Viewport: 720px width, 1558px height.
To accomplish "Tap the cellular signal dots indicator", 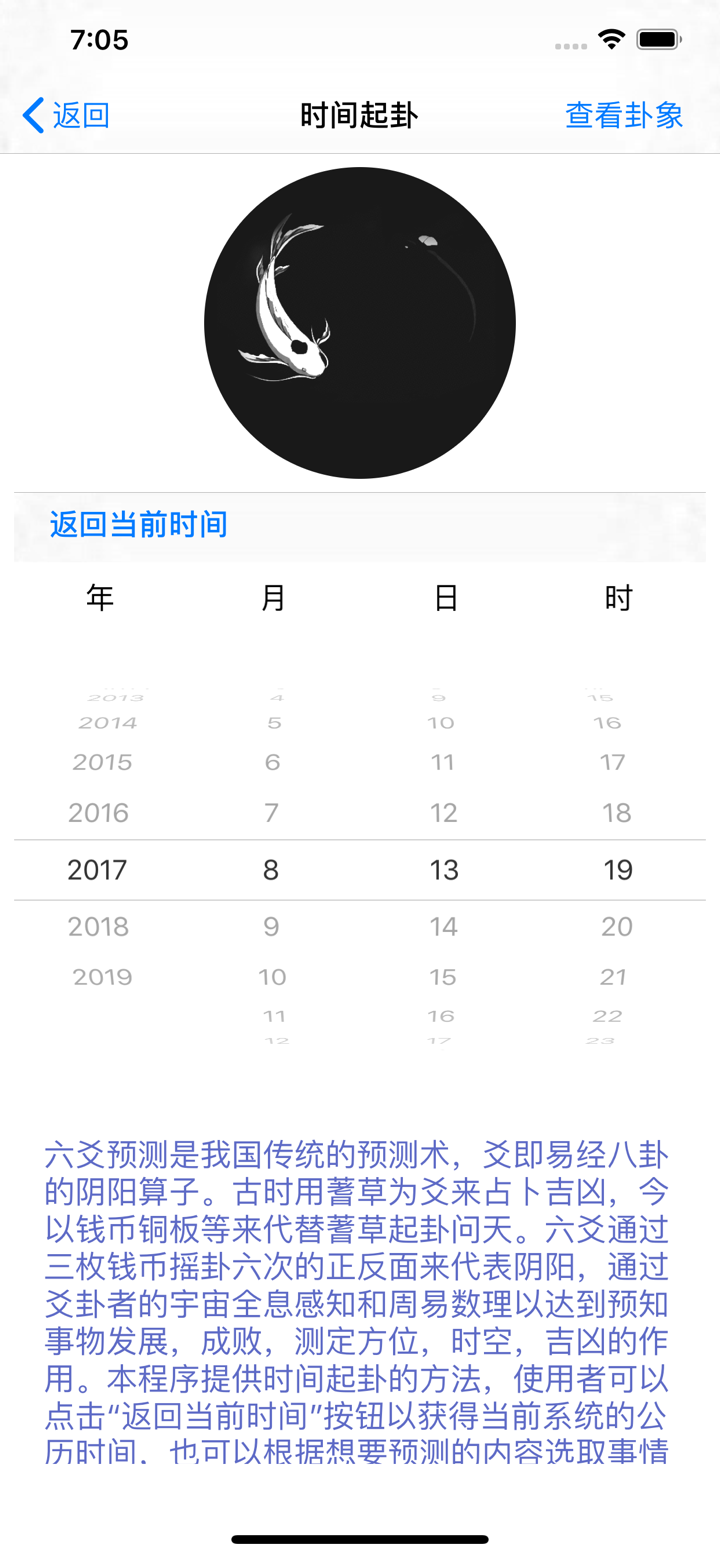I will 569,45.
